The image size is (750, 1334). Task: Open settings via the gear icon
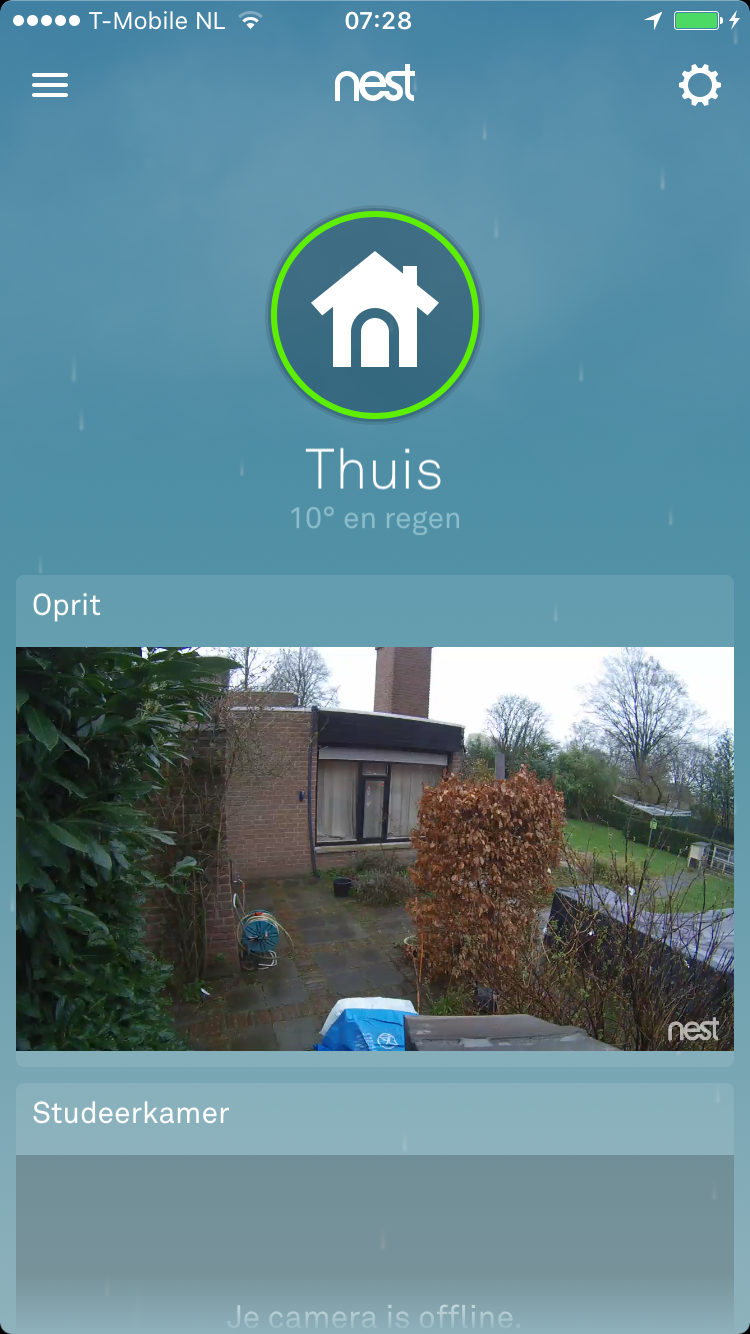699,85
